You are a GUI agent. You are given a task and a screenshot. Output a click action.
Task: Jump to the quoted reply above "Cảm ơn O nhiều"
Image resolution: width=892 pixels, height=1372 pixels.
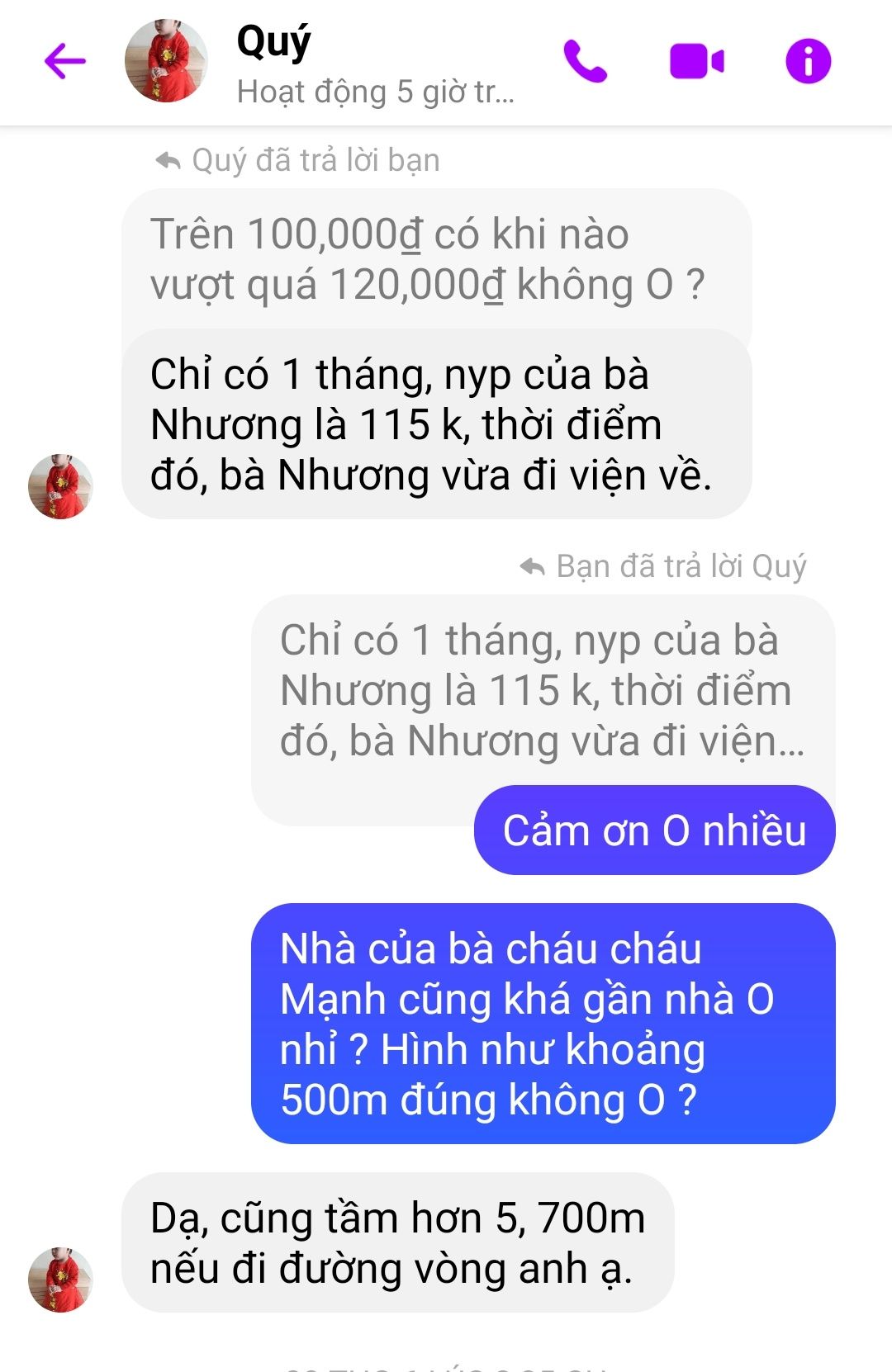pos(542,690)
